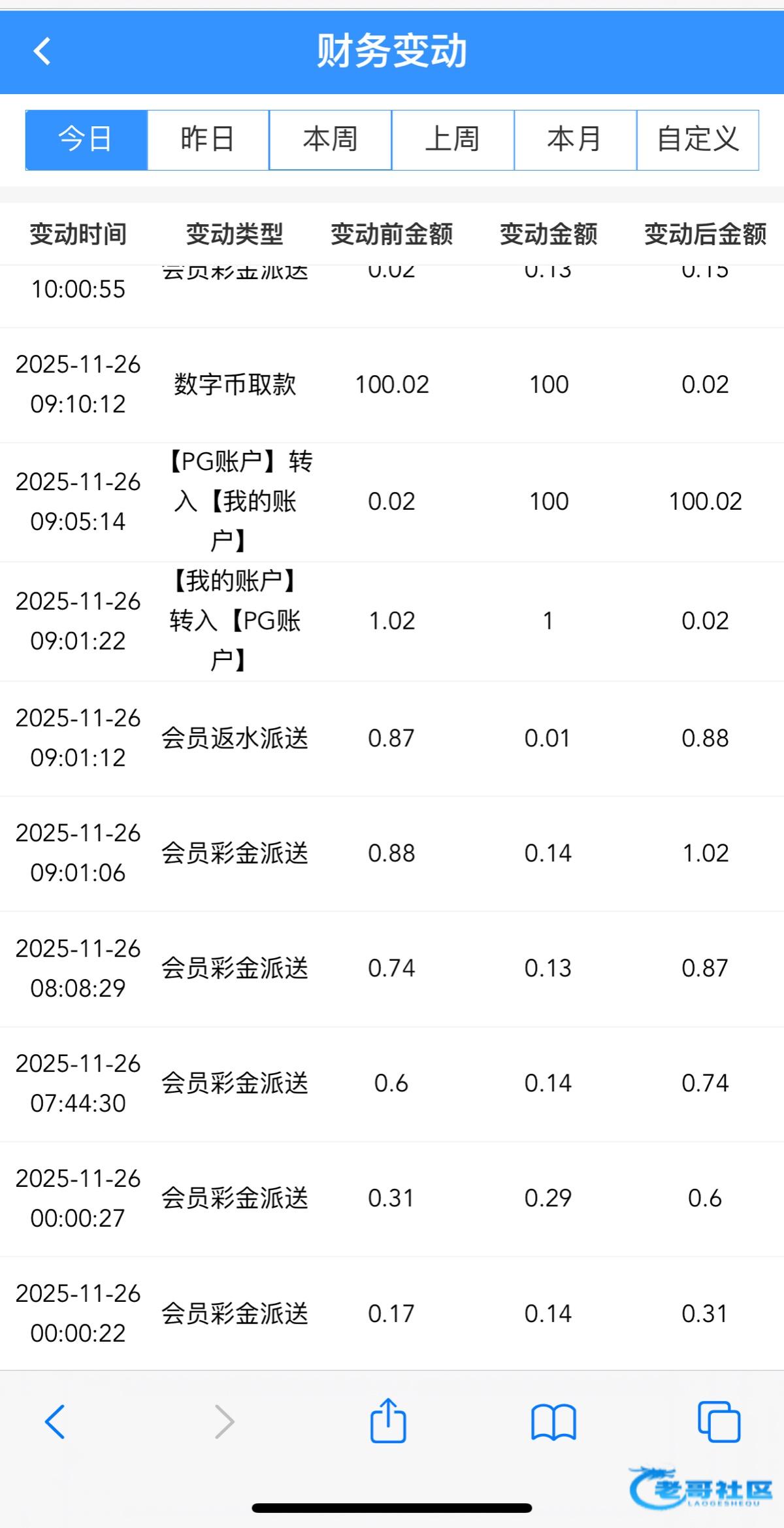Open the browser bookmarks
This screenshot has height=1528, width=784.
coord(553,1421)
